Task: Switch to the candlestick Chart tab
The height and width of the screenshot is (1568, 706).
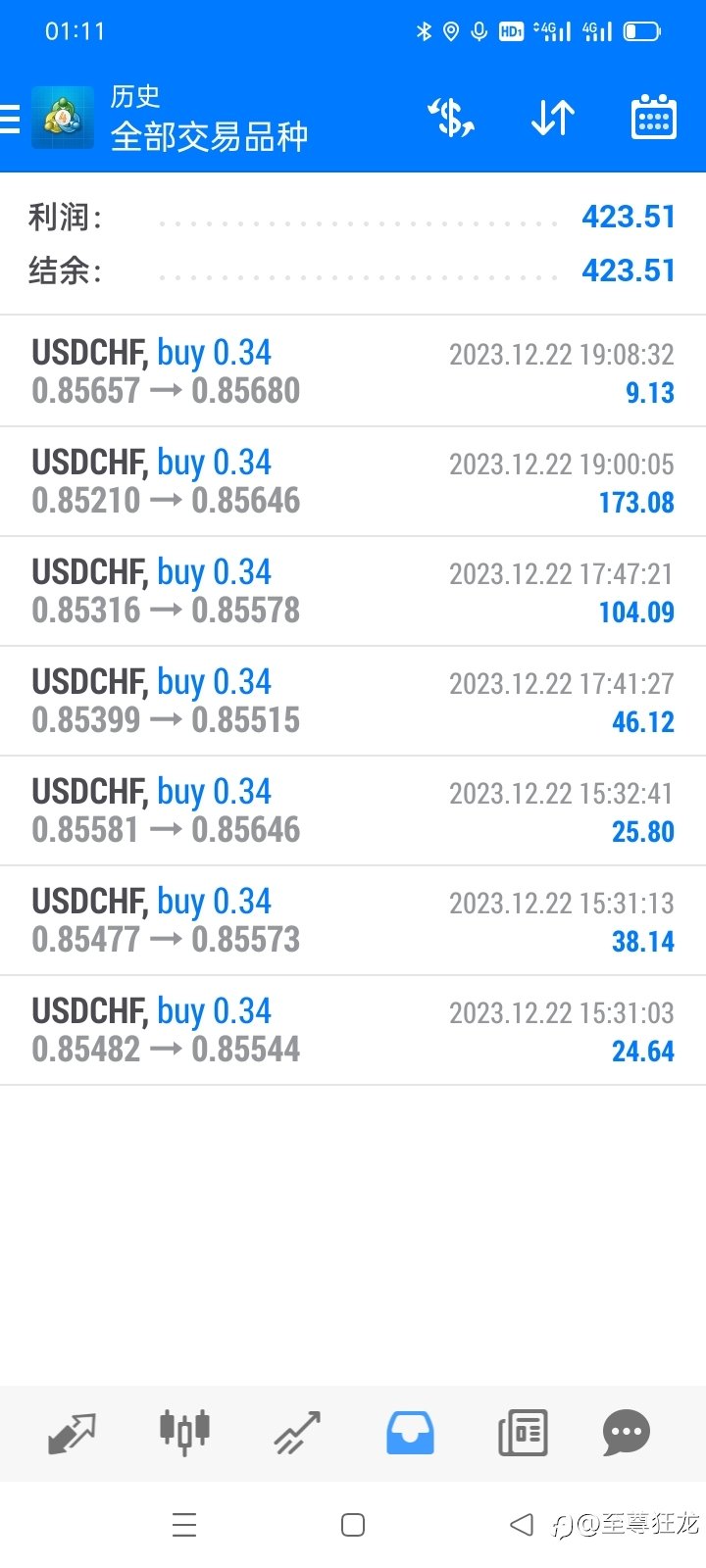Action: (184, 1432)
